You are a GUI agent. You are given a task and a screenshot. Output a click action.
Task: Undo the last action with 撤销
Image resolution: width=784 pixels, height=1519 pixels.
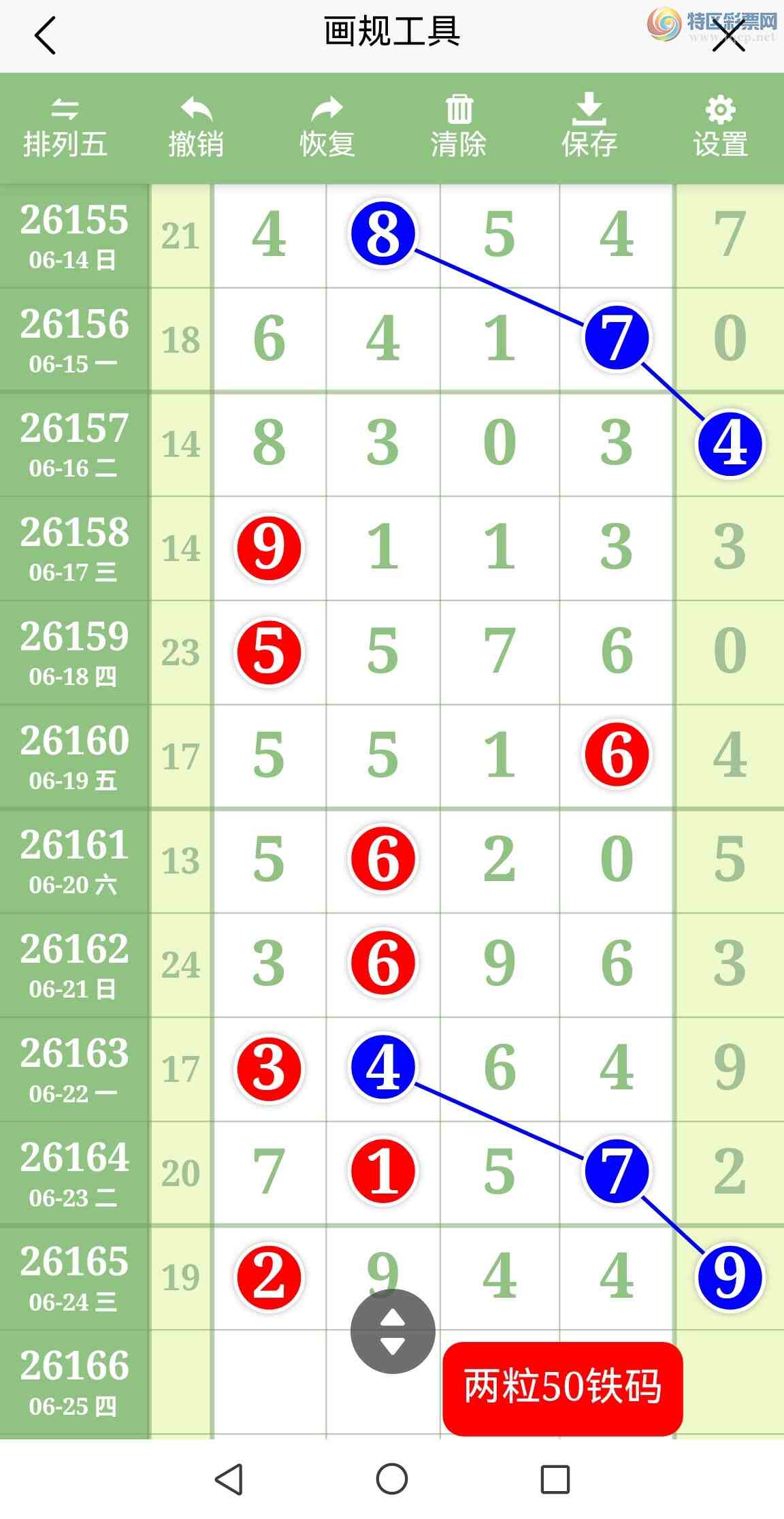(196, 128)
